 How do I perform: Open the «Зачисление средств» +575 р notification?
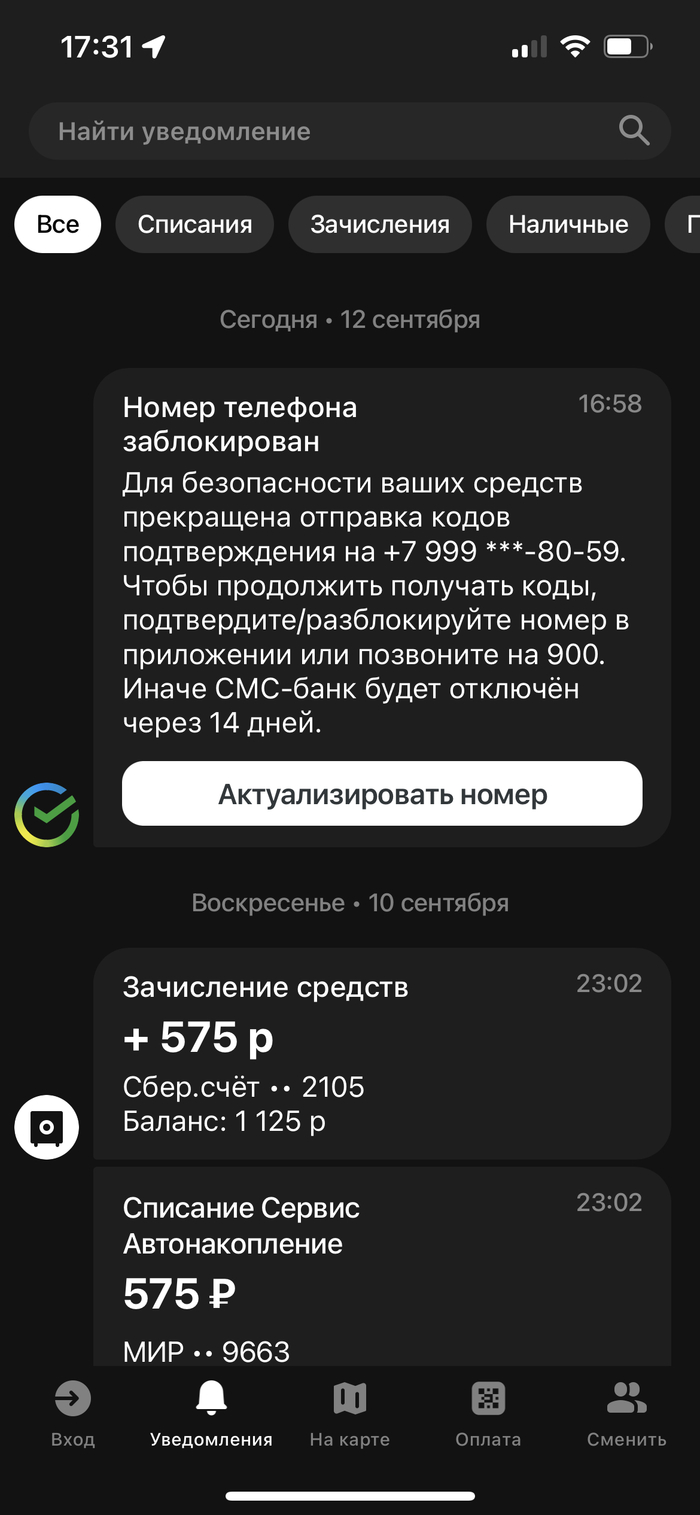pos(380,1052)
